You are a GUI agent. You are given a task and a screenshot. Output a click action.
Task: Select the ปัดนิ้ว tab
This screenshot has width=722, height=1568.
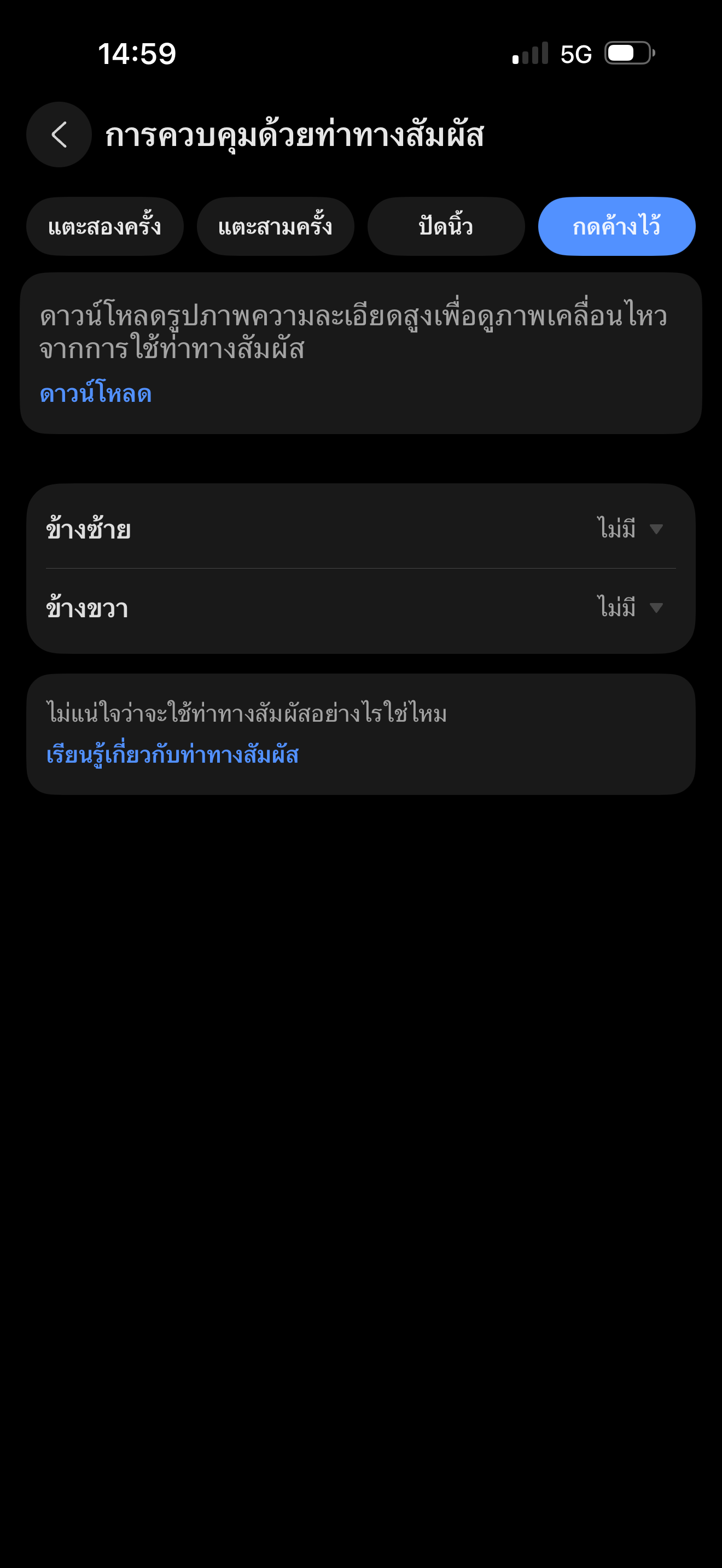click(x=446, y=226)
